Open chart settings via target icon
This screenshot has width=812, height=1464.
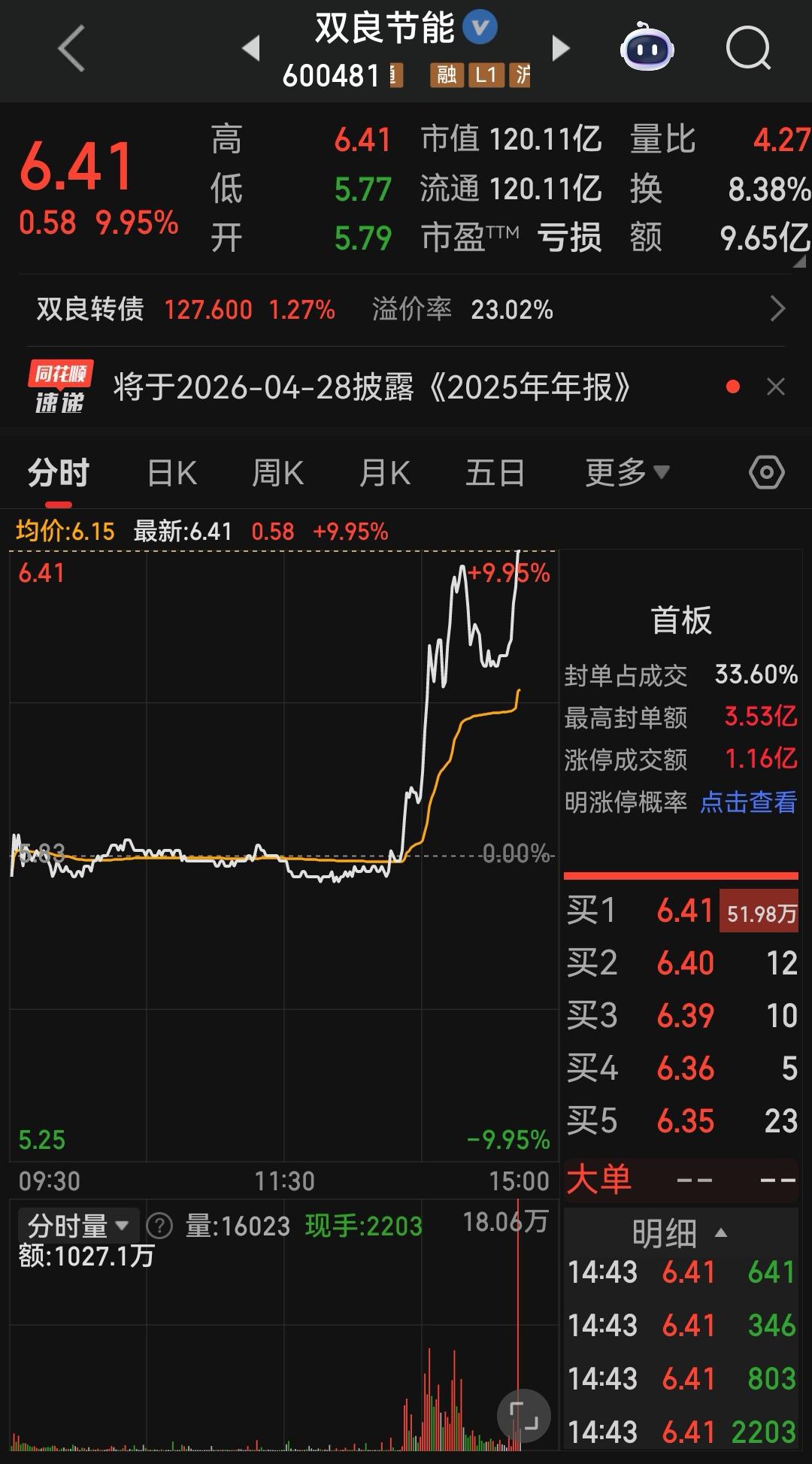(766, 472)
